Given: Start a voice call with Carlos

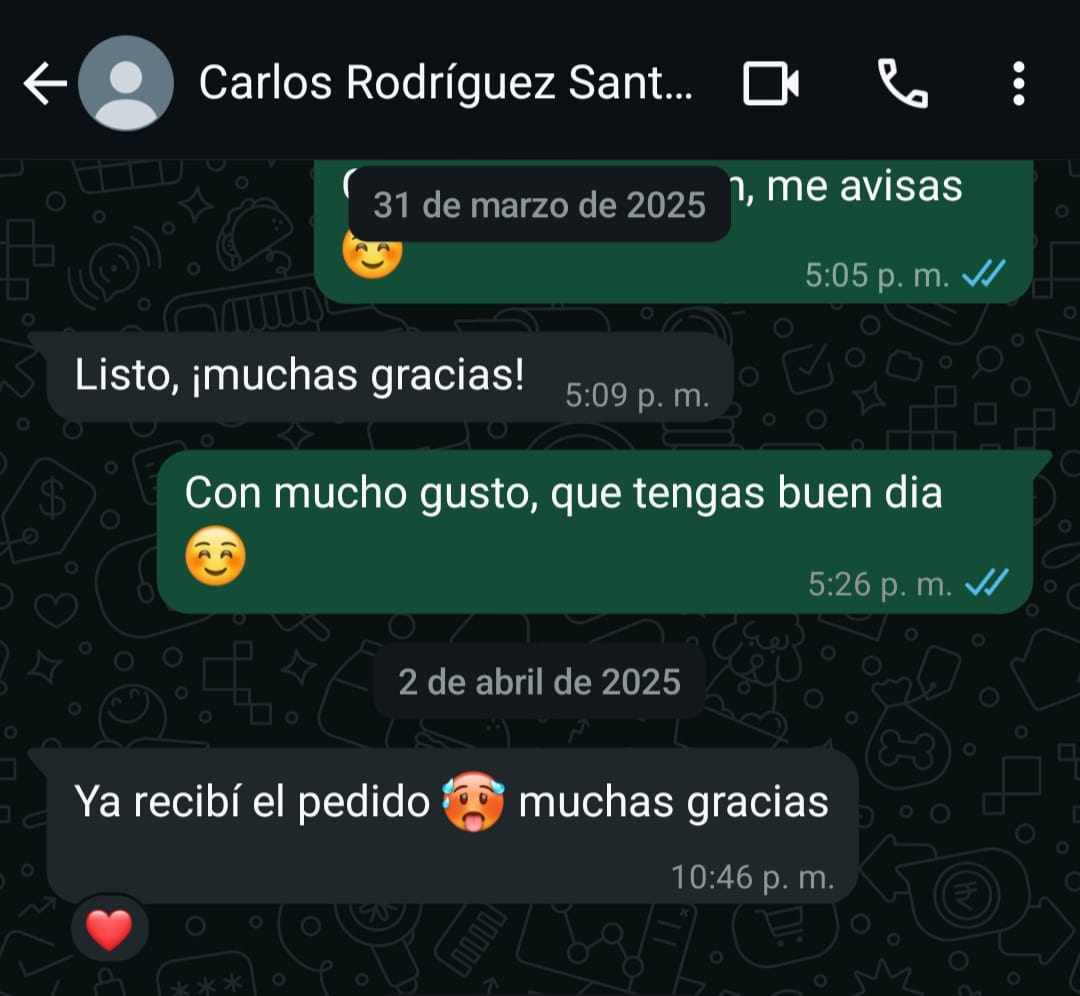Looking at the screenshot, I should click(902, 83).
